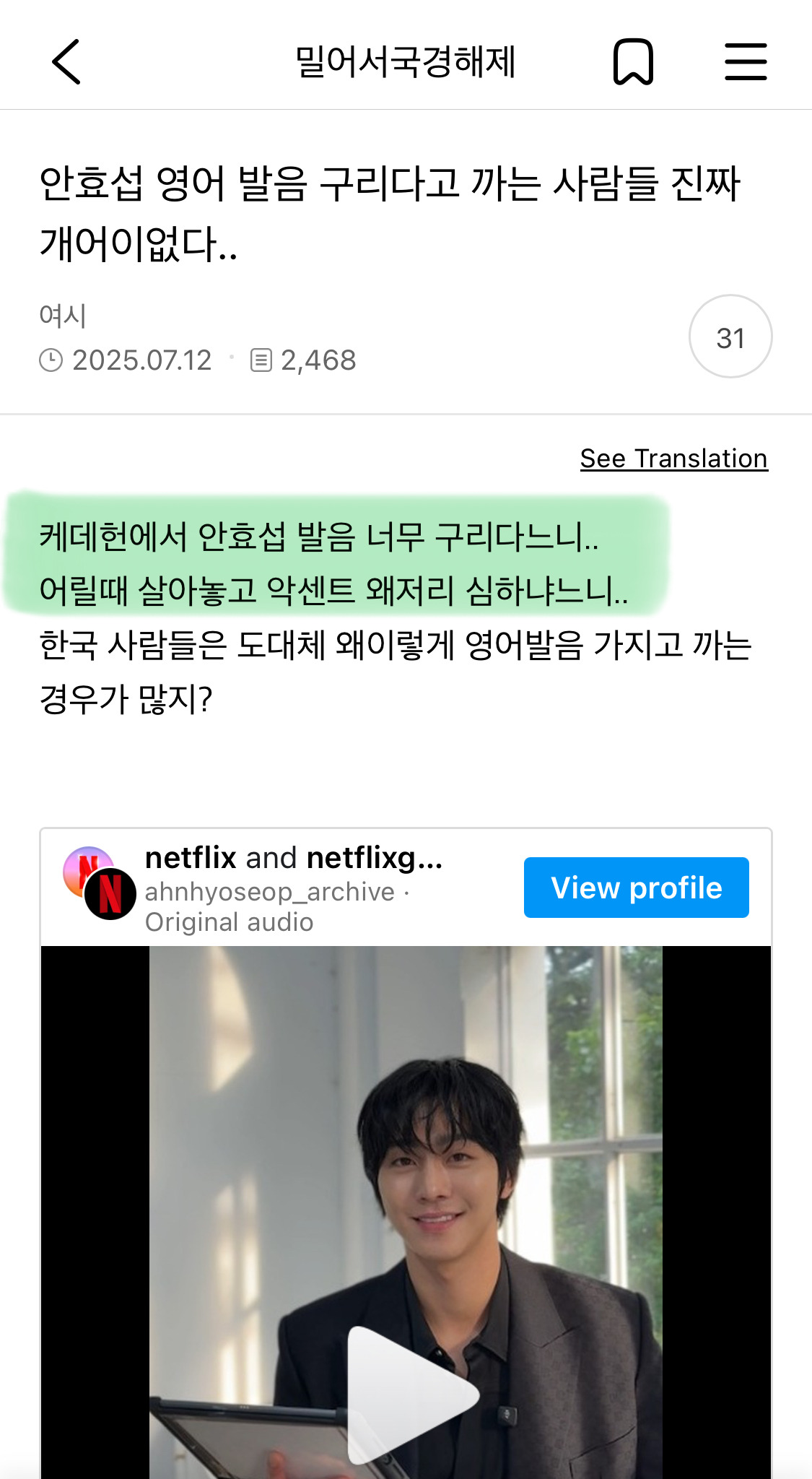Tap the Instagram Original audio label
Screen dimensions: 812x1479
[228, 921]
